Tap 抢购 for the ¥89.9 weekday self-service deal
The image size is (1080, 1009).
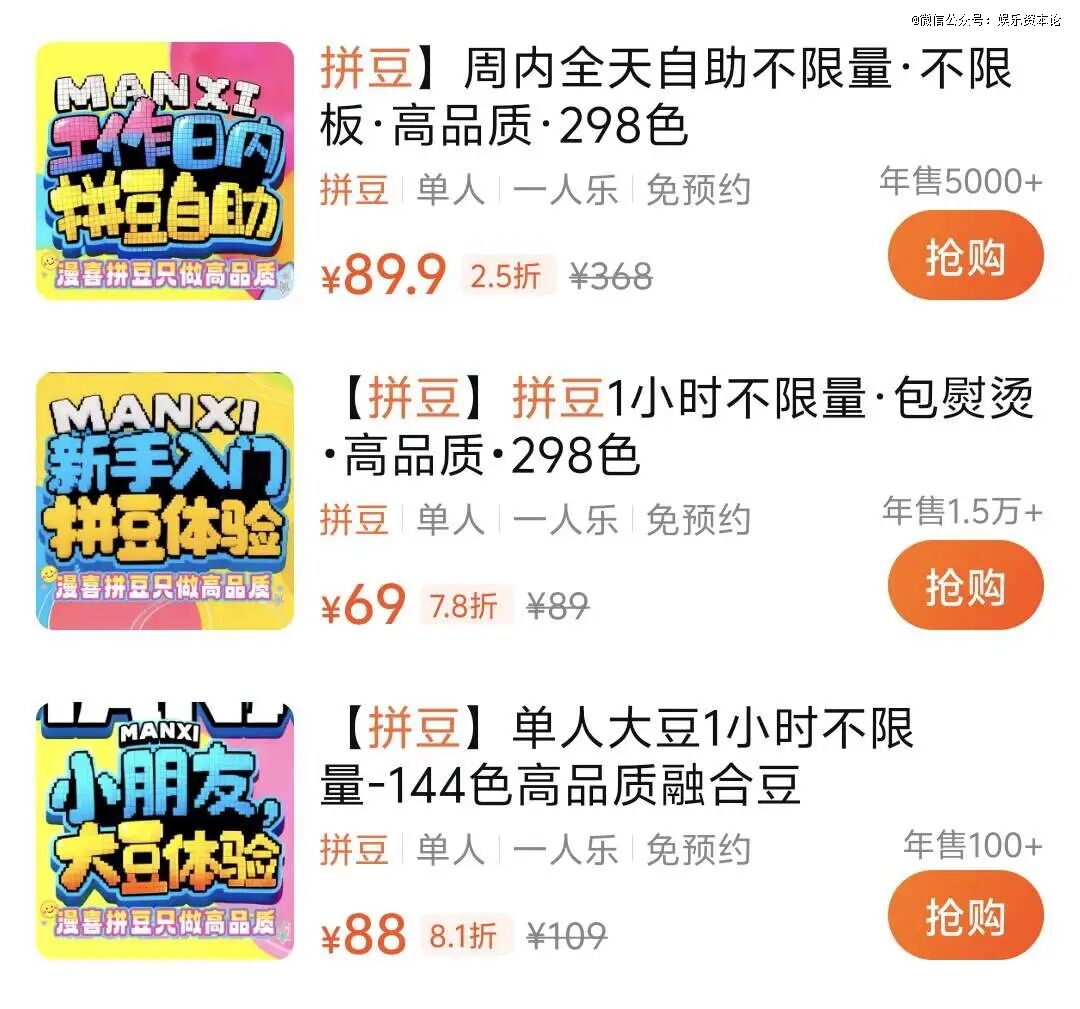965,257
